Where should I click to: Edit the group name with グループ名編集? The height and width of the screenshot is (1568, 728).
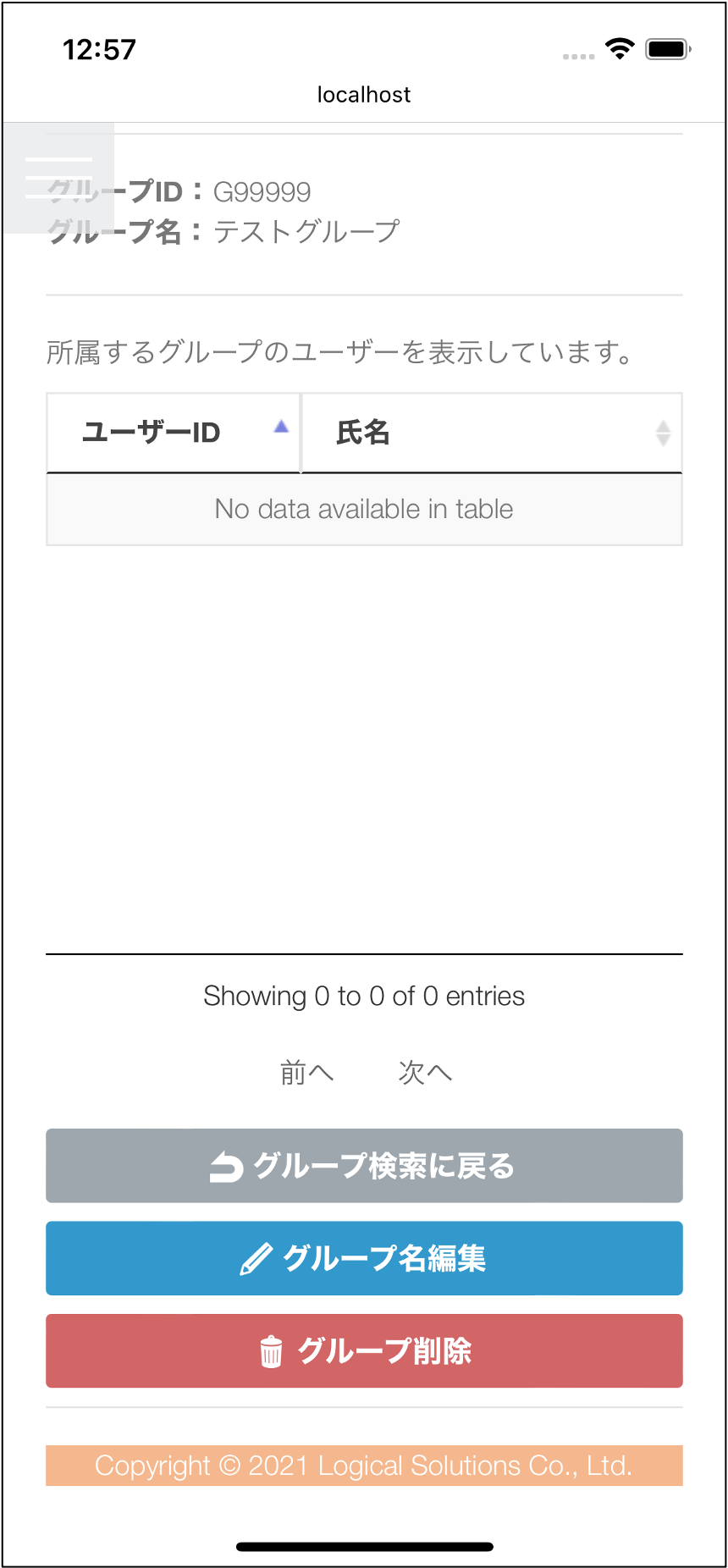[364, 1258]
